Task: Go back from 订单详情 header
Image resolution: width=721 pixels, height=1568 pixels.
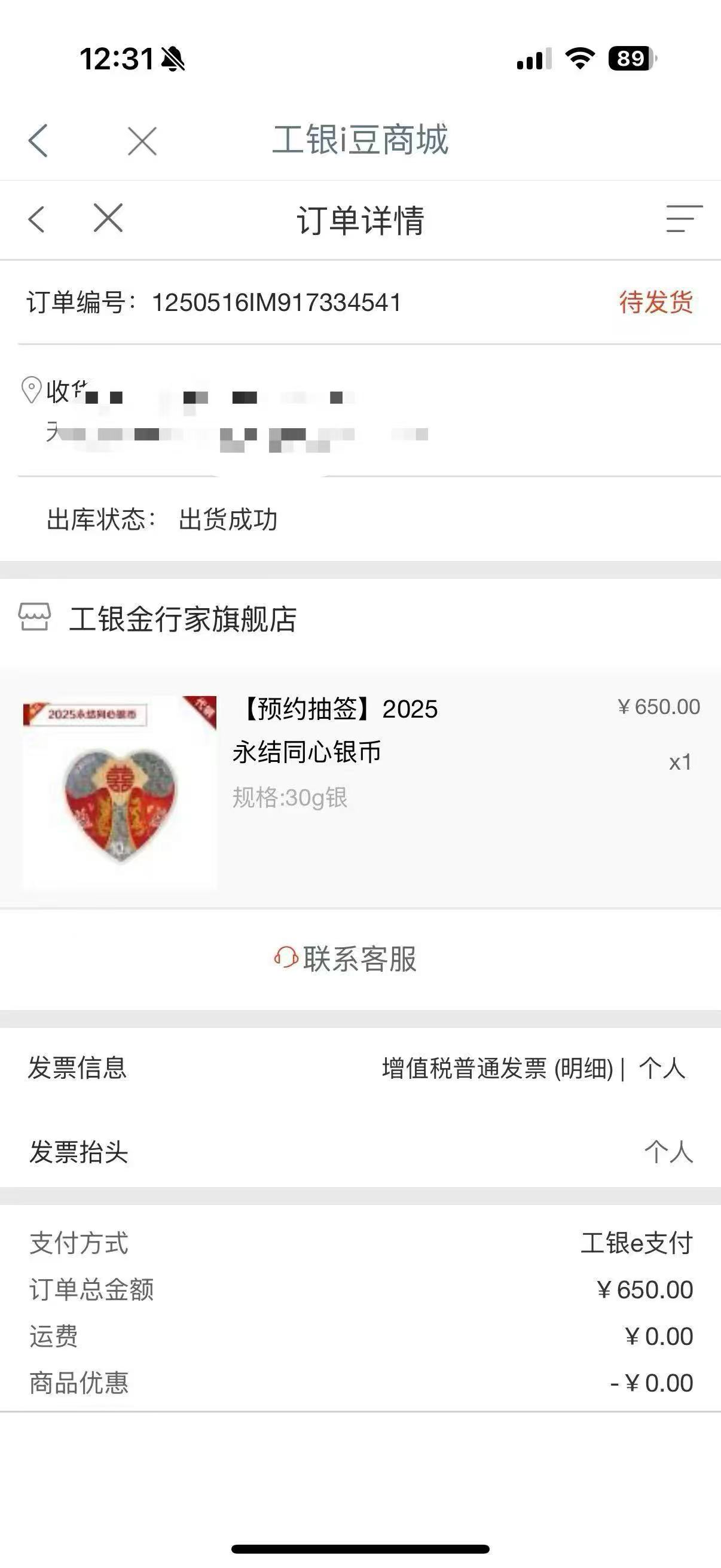Action: (x=36, y=218)
